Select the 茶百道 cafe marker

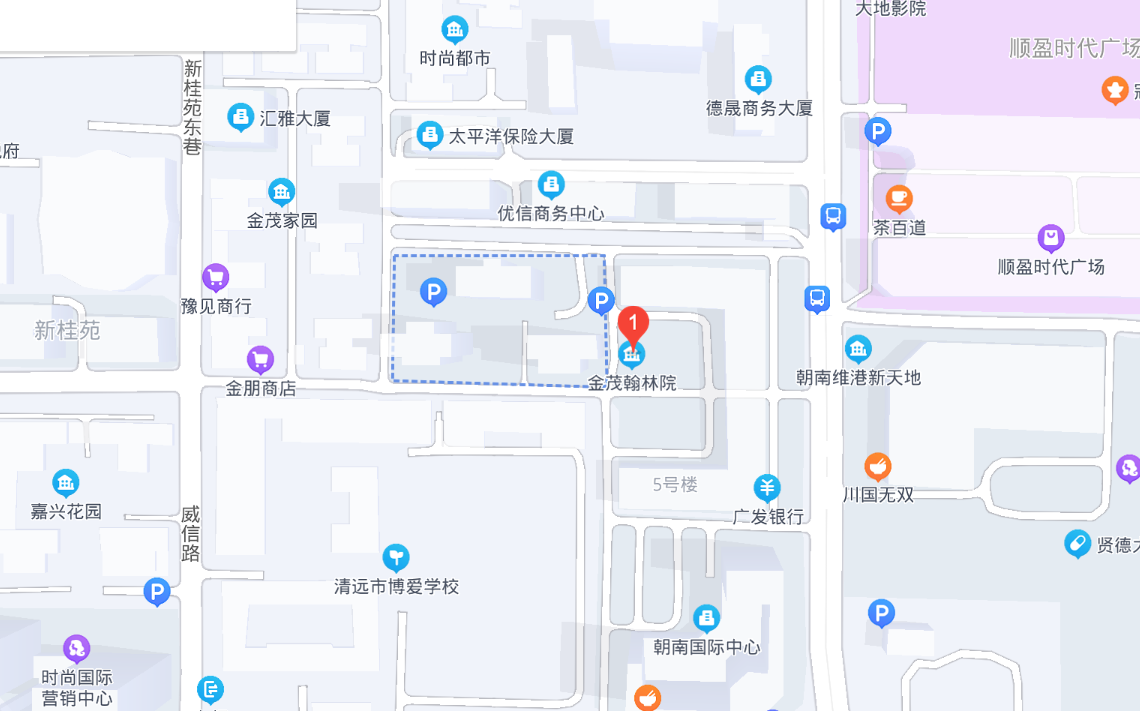tap(899, 199)
